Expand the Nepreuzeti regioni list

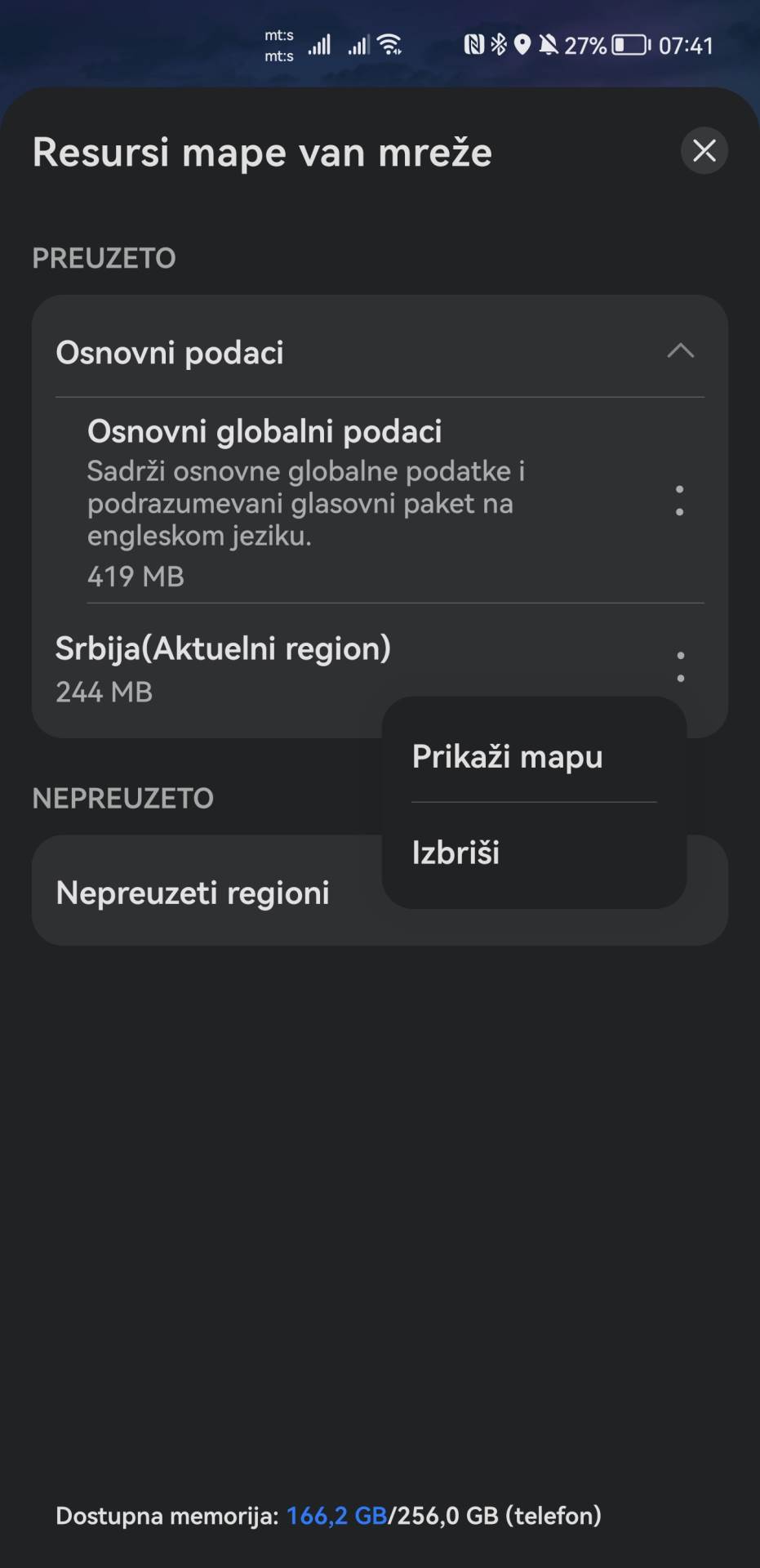coord(193,893)
